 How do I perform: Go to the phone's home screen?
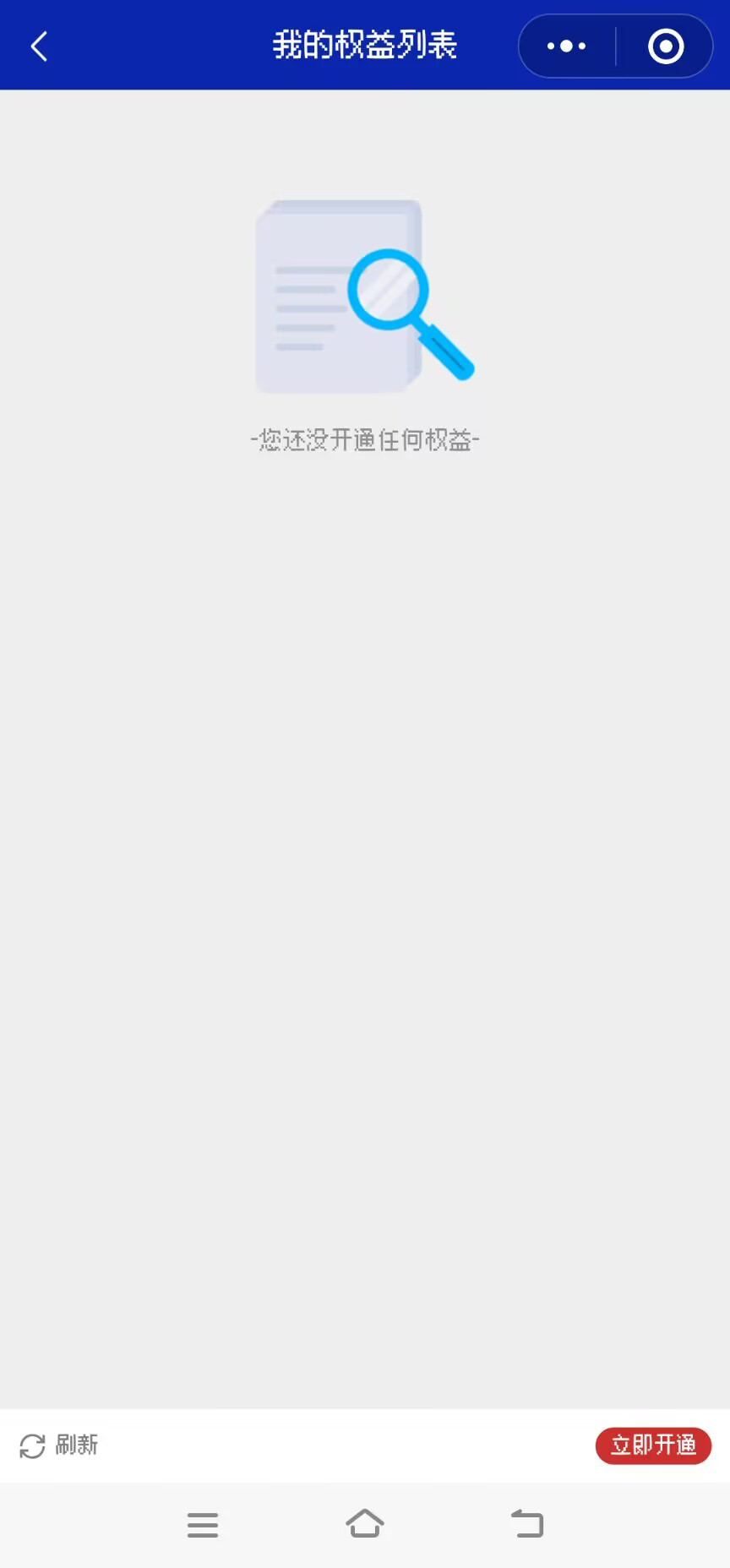coord(365,1524)
